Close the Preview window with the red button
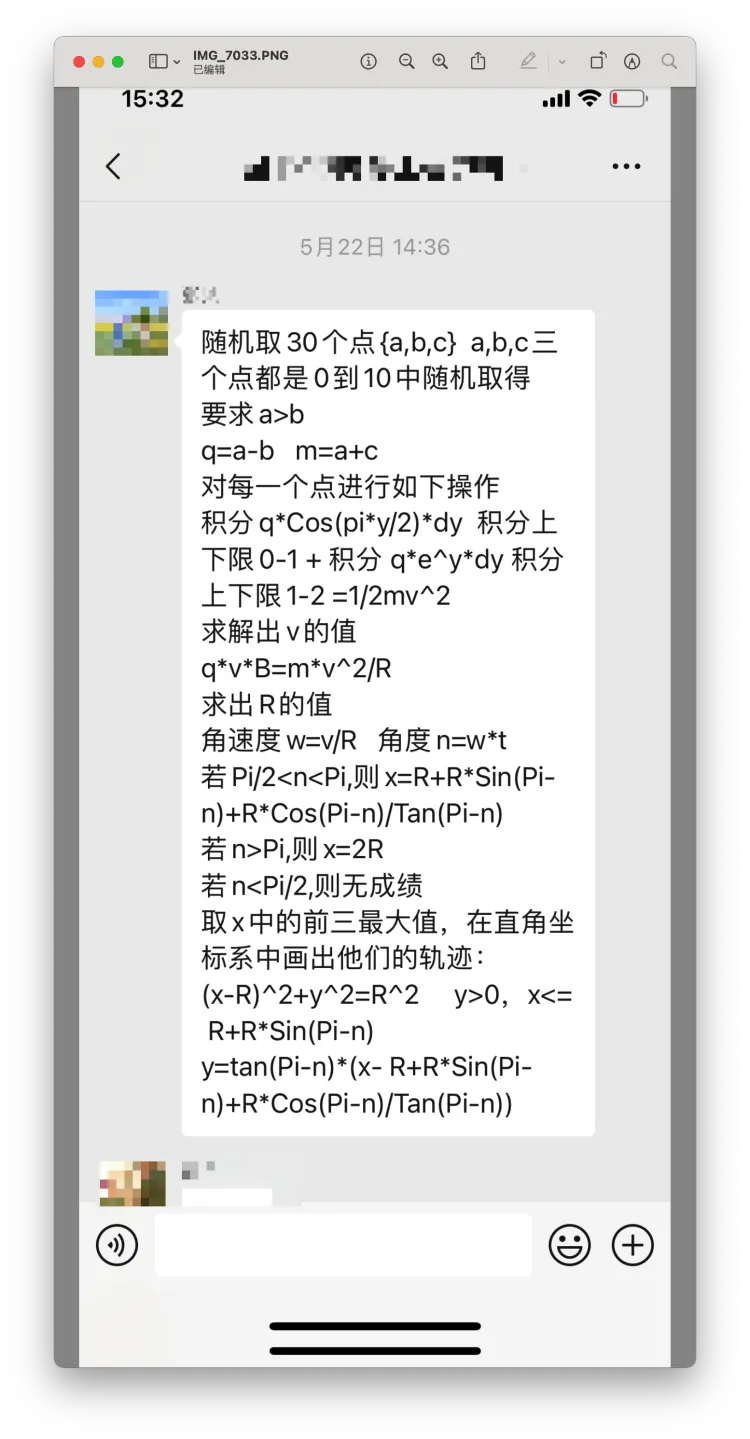Viewport: 750px width, 1439px height. [79, 62]
